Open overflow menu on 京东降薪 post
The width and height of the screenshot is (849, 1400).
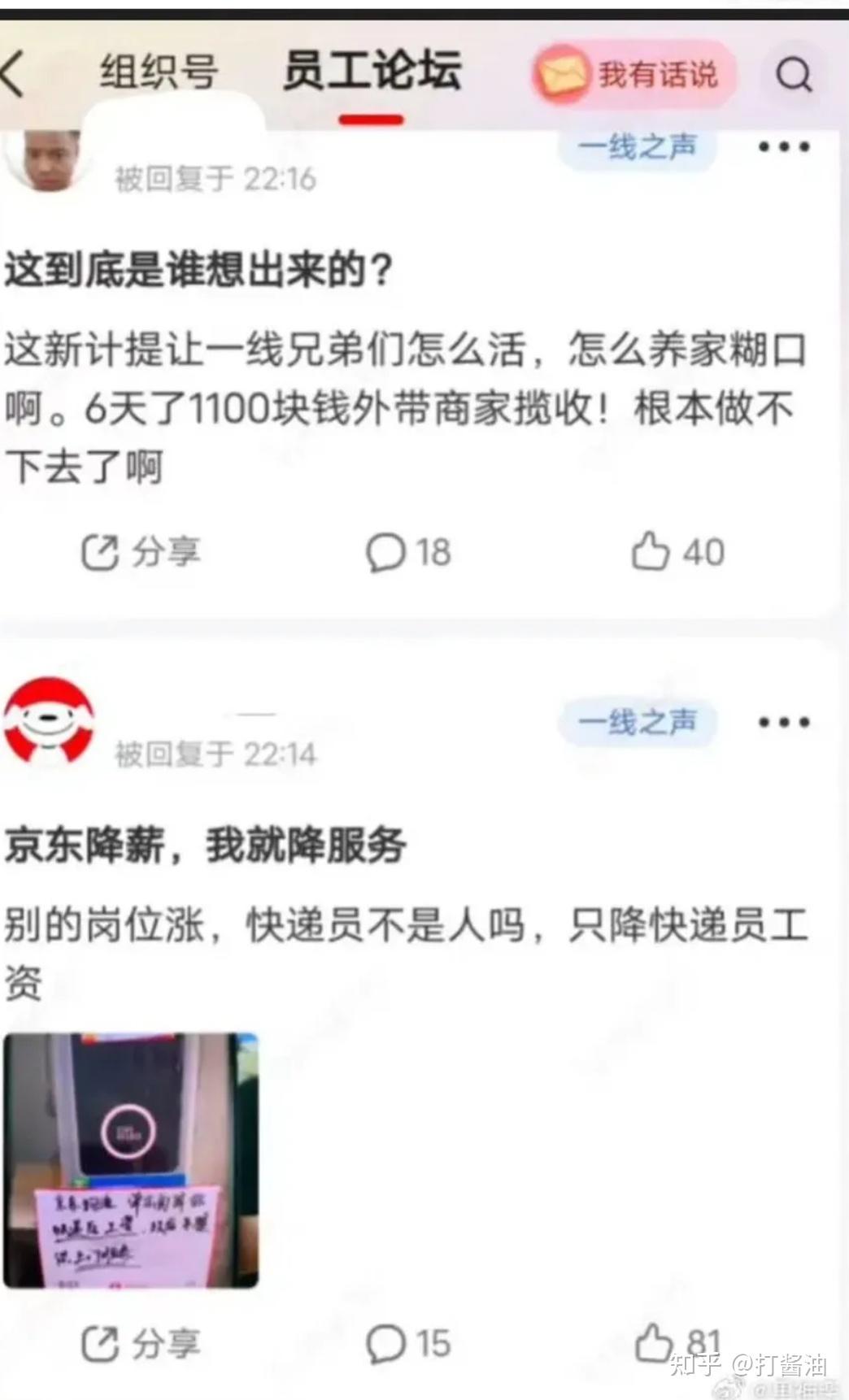(783, 722)
